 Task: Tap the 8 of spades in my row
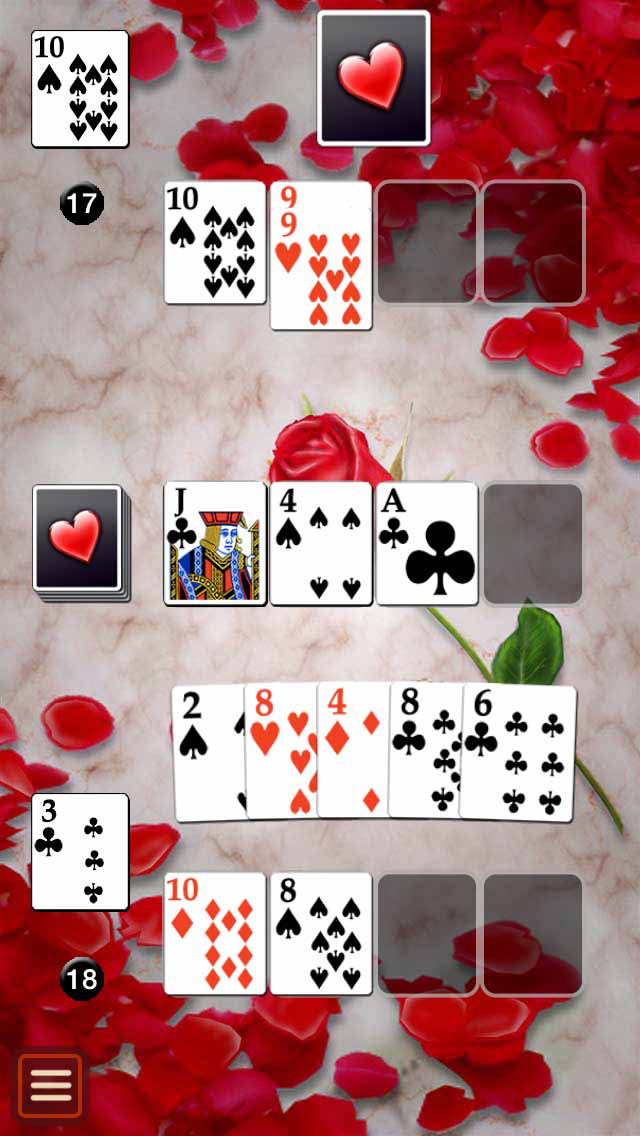click(321, 933)
